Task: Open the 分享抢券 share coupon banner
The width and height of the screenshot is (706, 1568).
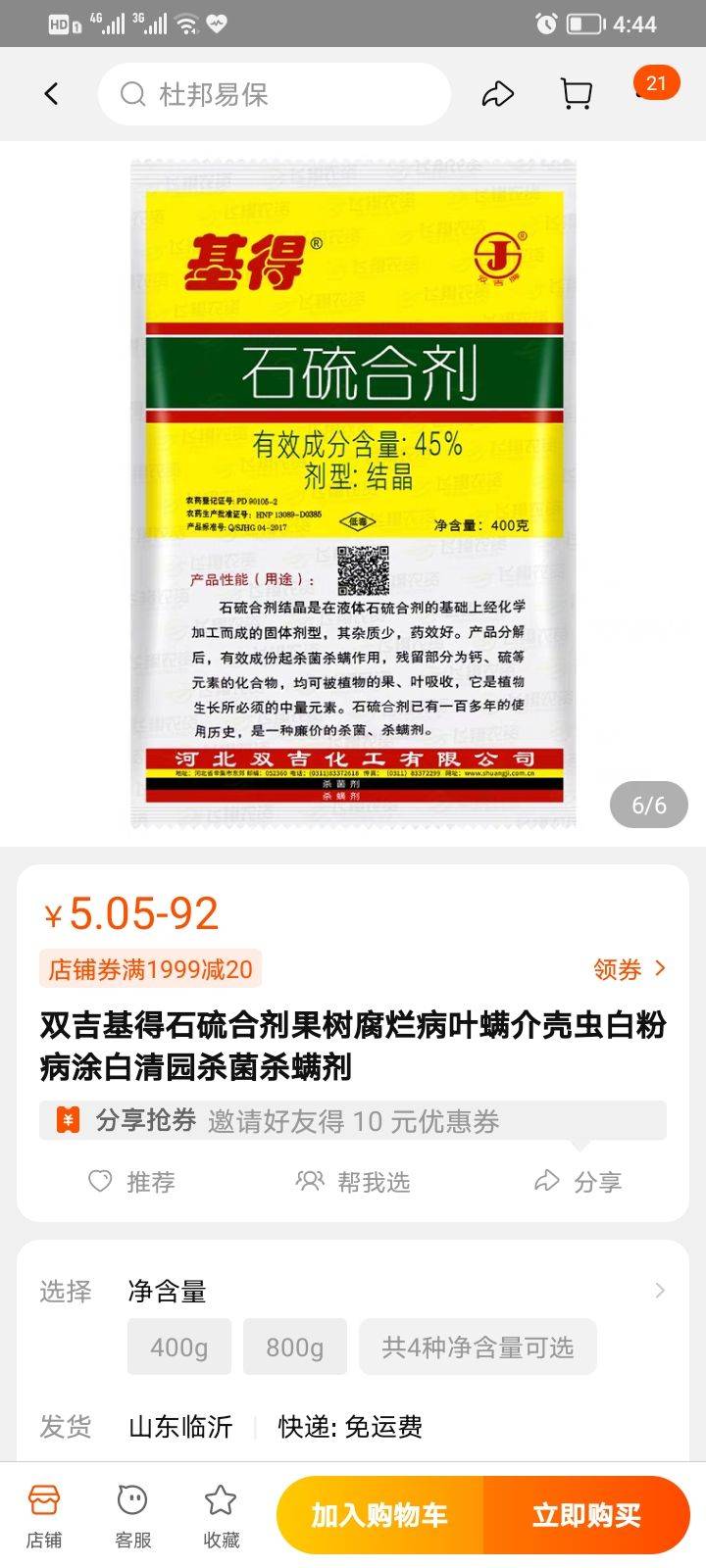Action: tap(353, 1120)
